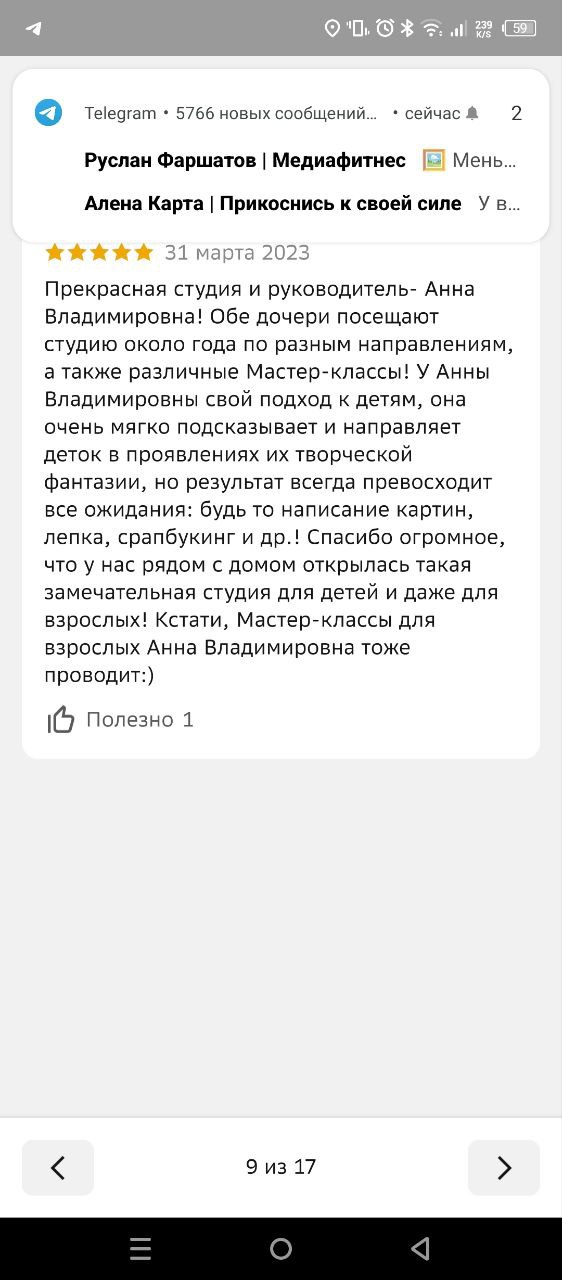Mark the review as helpful (Полезно)
Screen dimensions: 562x1280
(120, 720)
